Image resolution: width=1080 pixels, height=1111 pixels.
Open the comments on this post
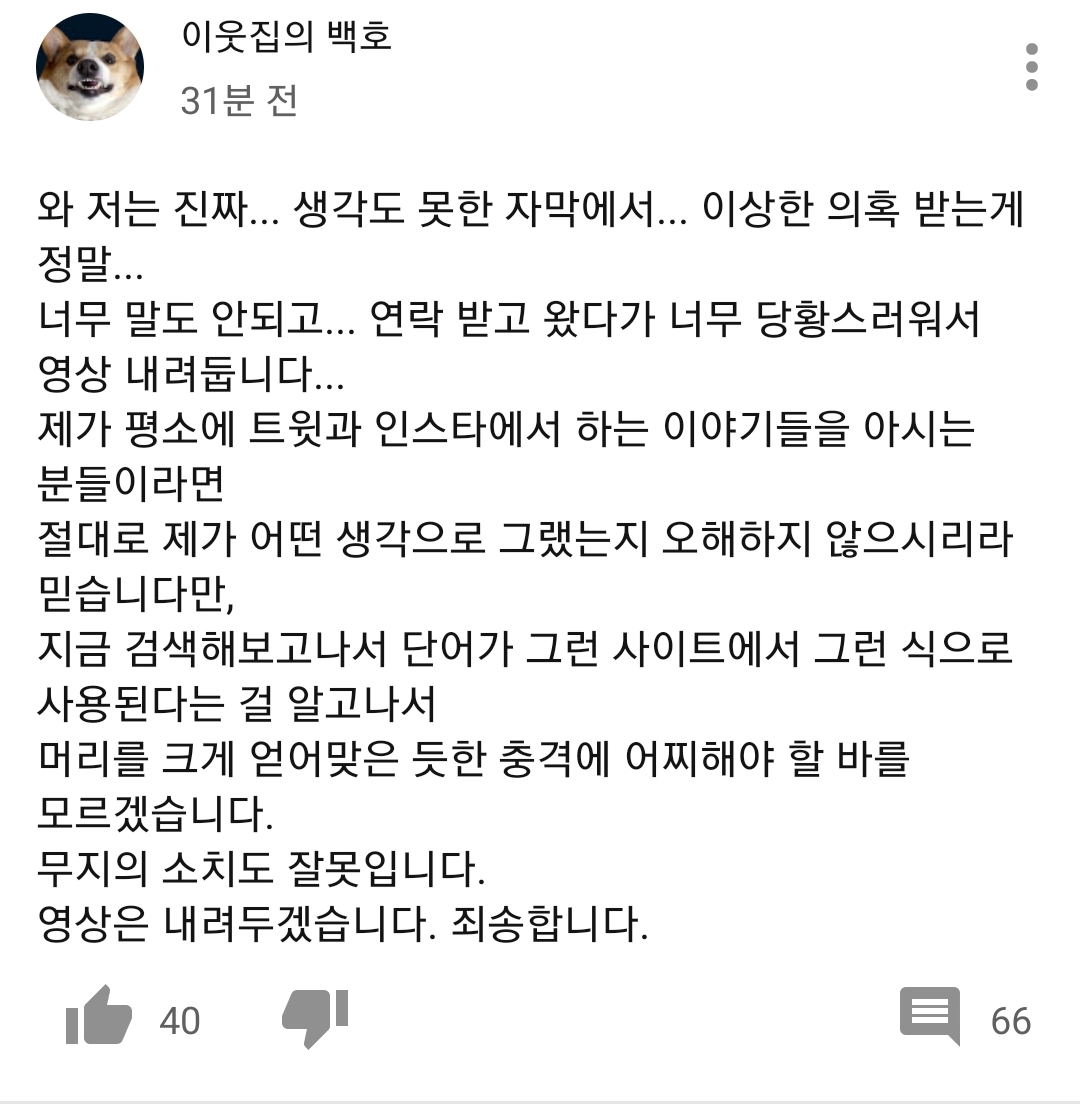[930, 1016]
